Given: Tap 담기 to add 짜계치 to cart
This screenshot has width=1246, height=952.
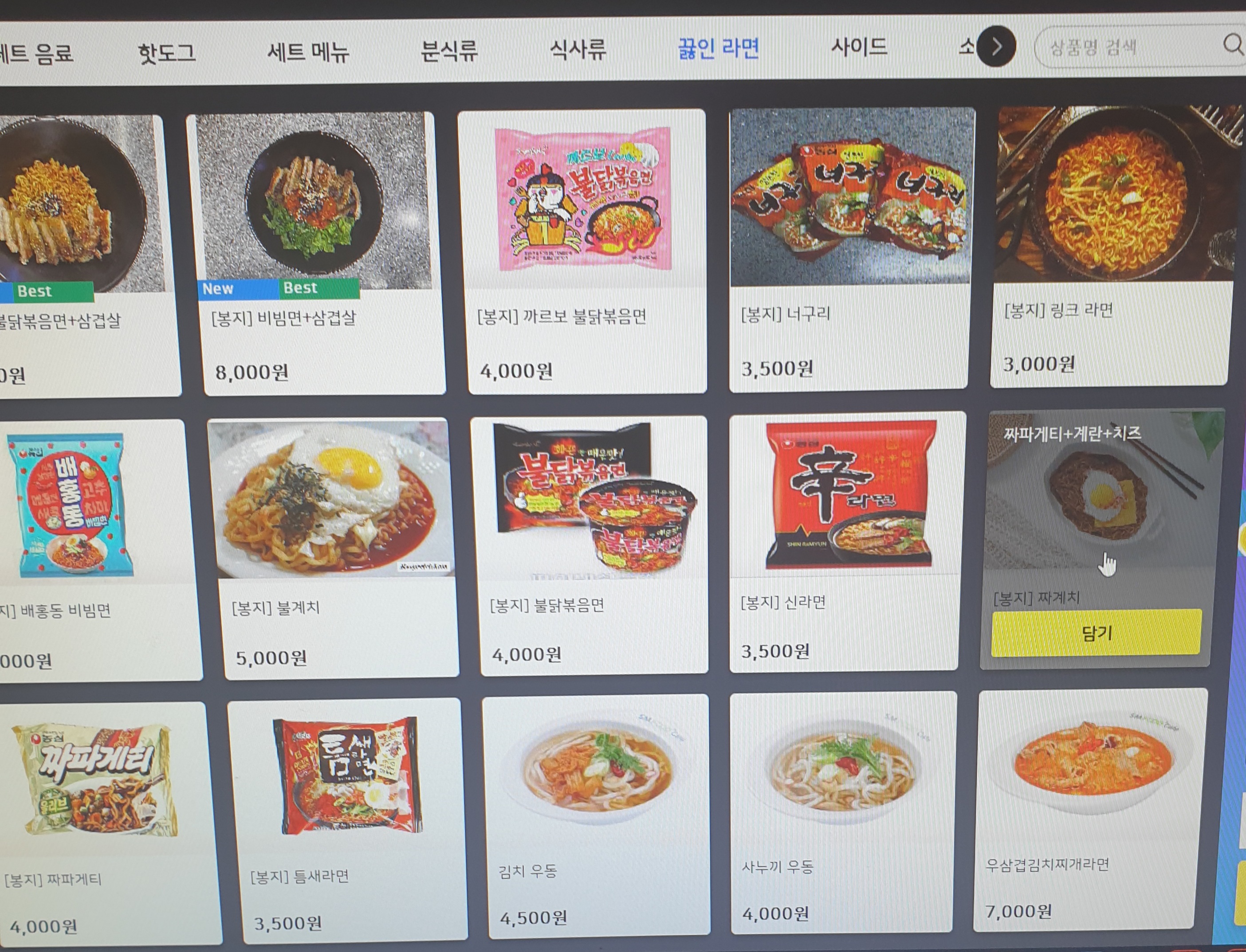Looking at the screenshot, I should 1096,633.
